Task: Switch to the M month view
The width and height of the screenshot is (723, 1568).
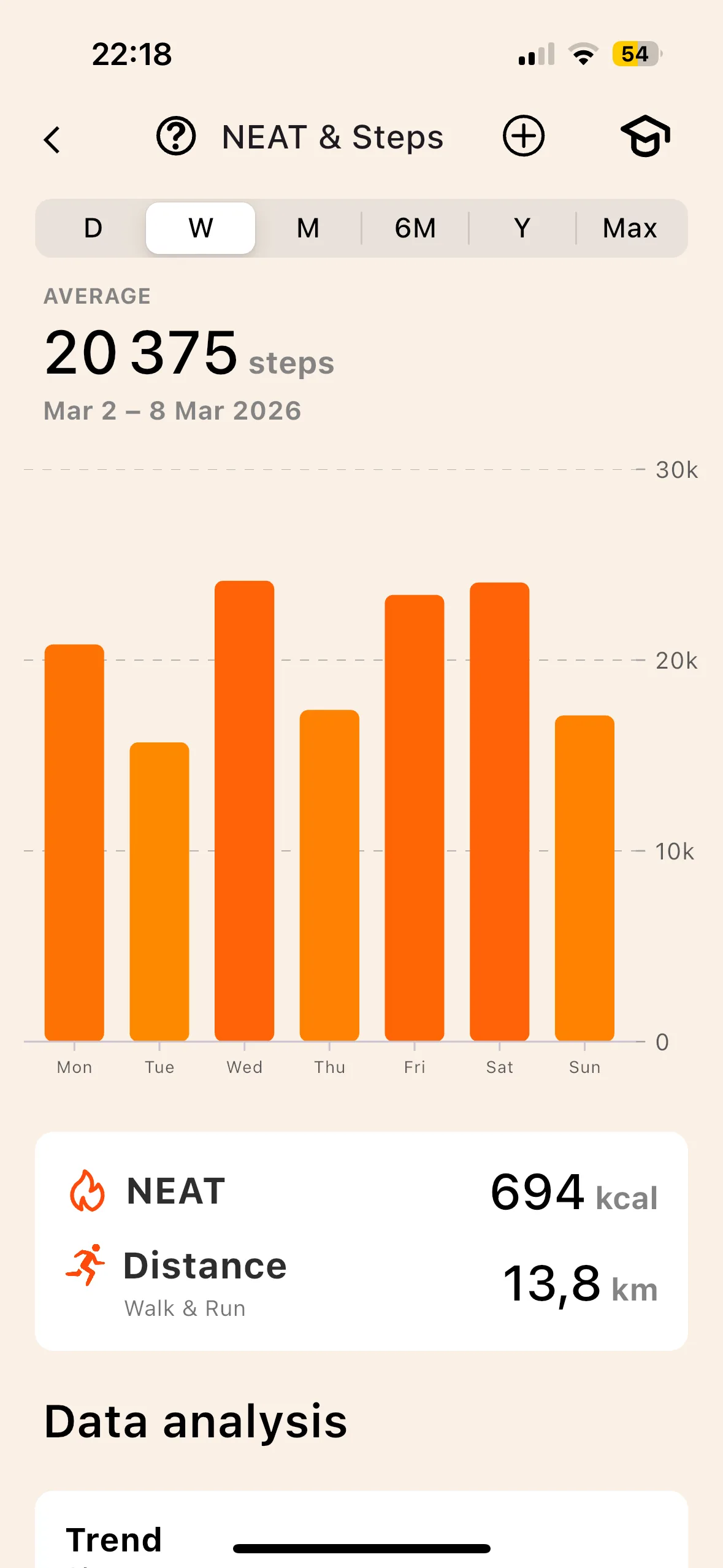Action: (308, 228)
